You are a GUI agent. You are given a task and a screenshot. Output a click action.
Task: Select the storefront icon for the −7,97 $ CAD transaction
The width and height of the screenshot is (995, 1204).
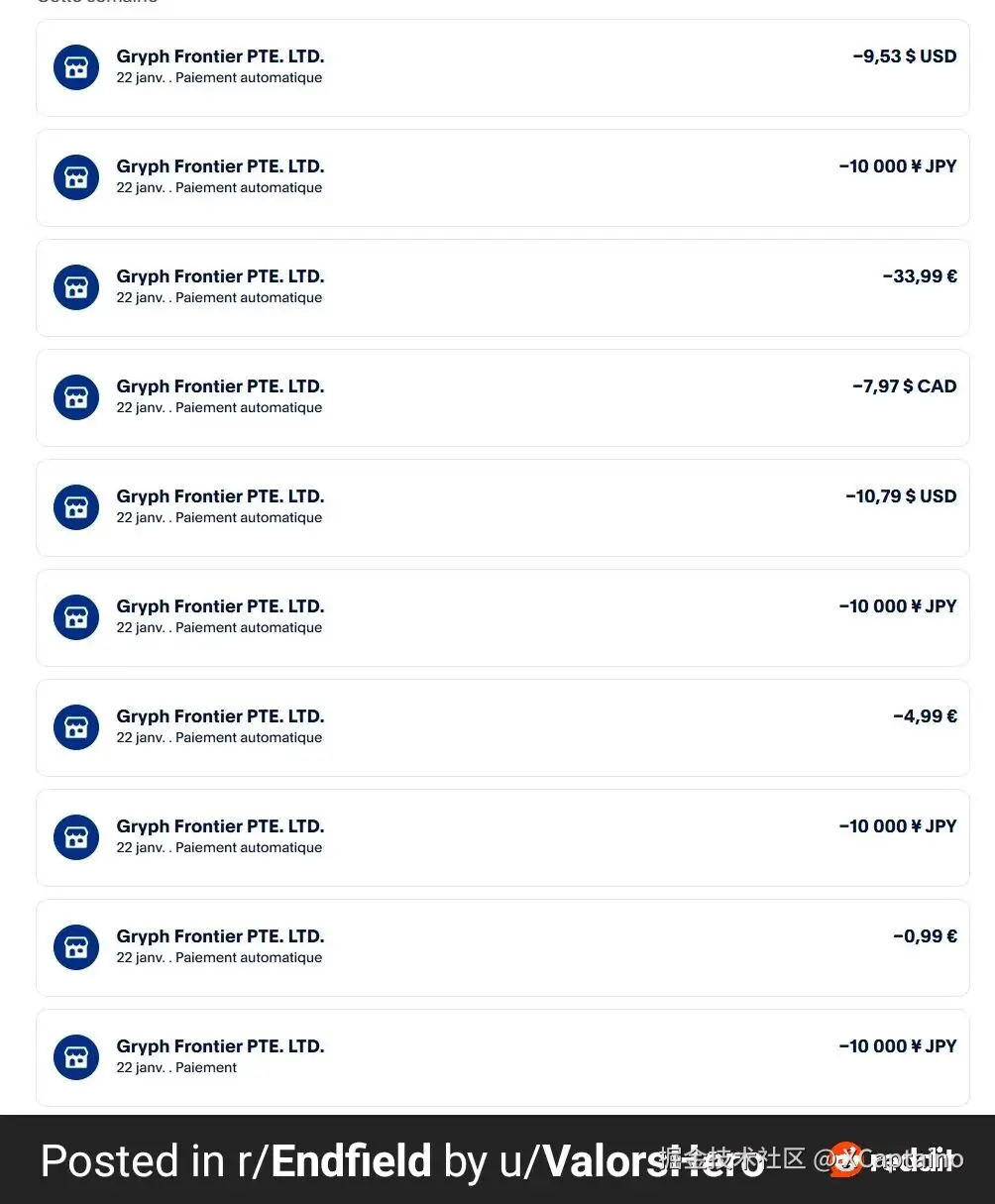tap(76, 397)
